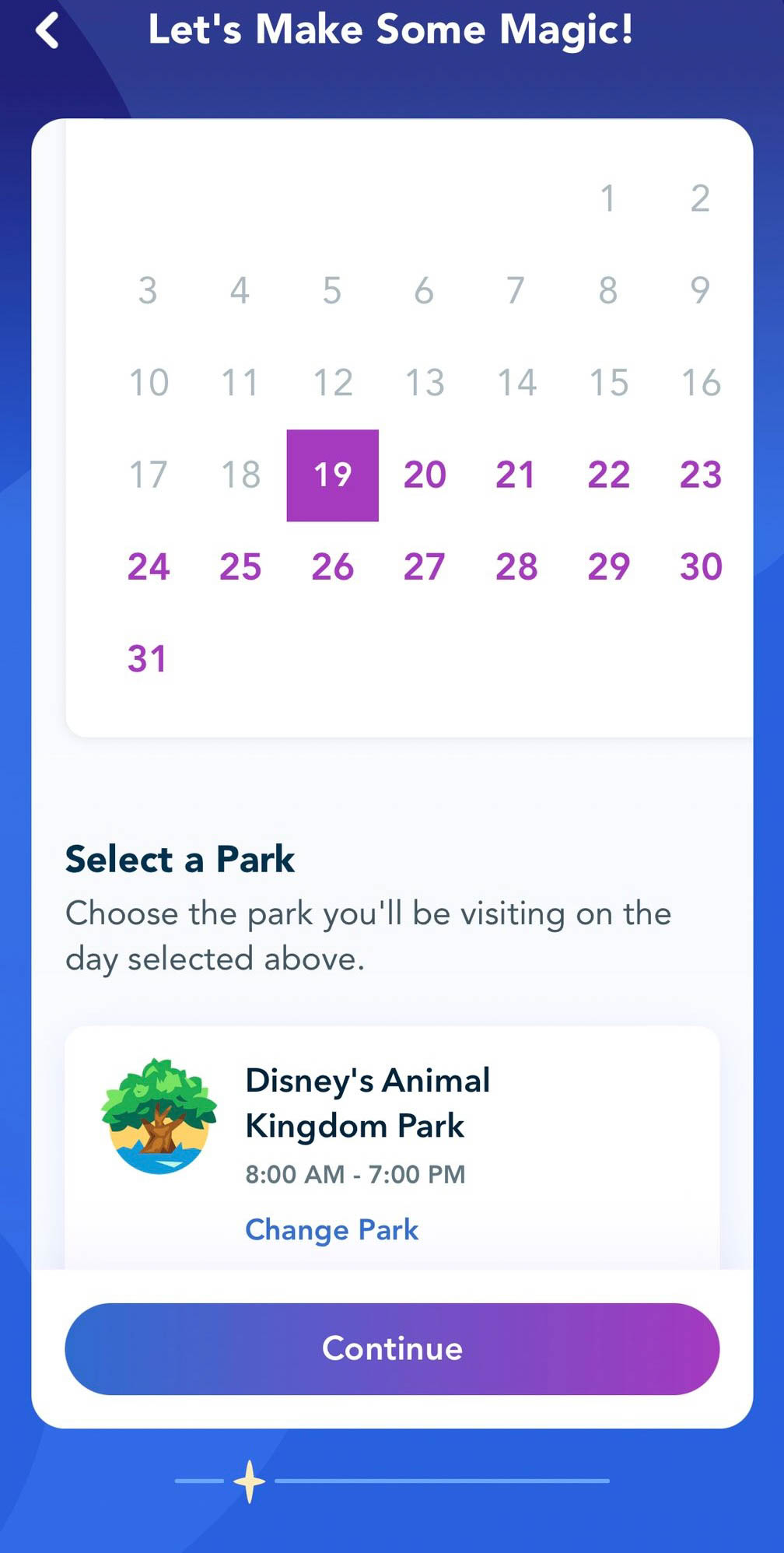Go back using the top arrow
The width and height of the screenshot is (784, 1553).
click(47, 31)
